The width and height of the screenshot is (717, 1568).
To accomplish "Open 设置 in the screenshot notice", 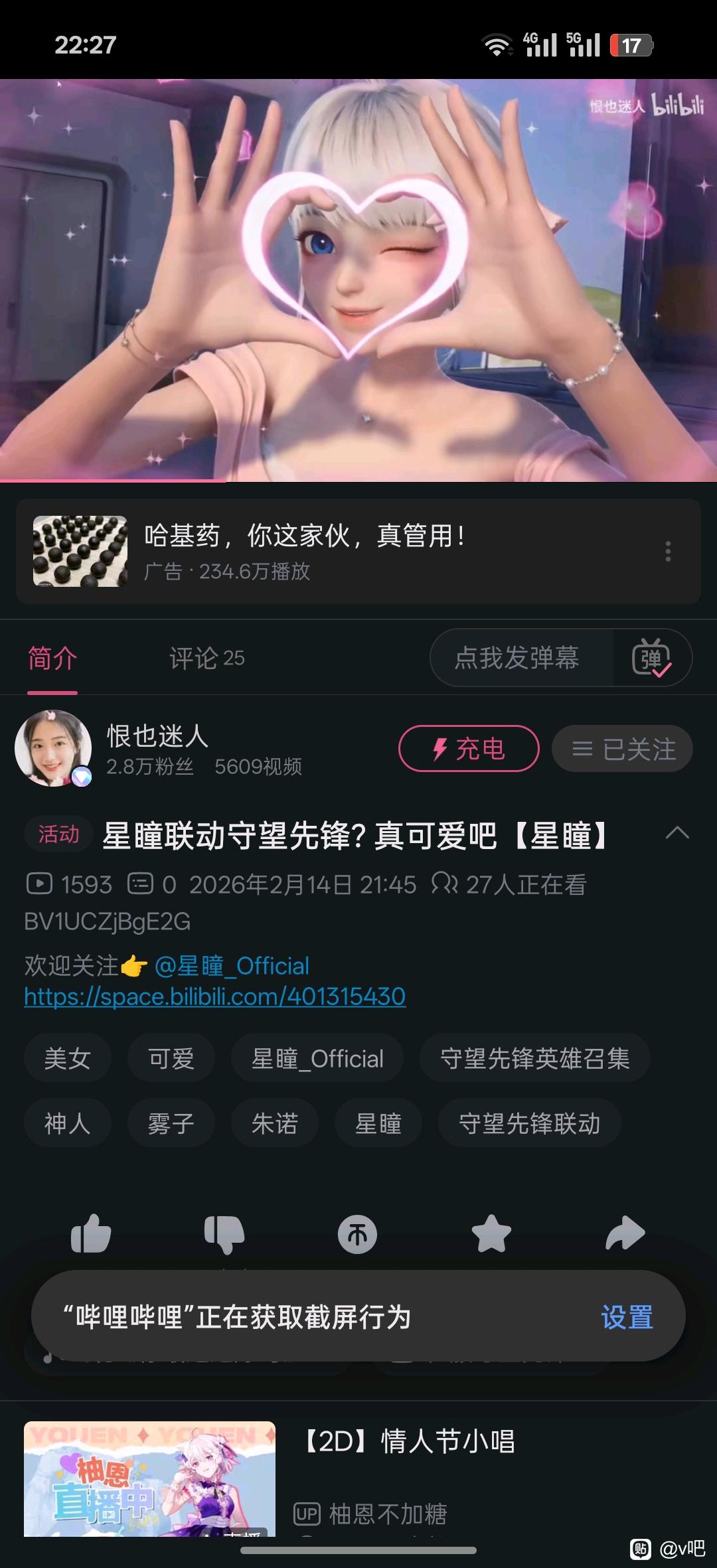I will tap(627, 1317).
